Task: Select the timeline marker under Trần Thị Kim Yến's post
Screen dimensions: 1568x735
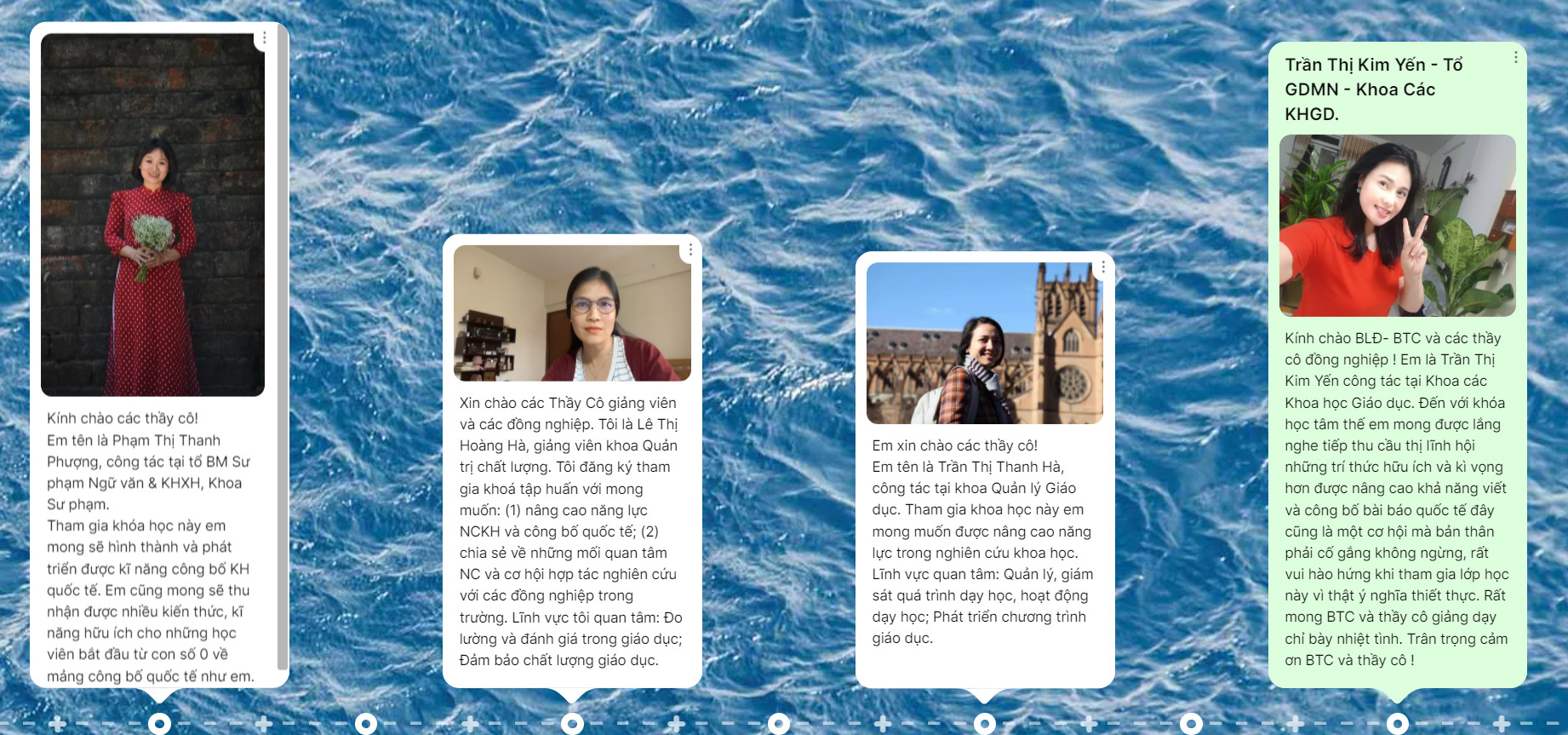Action: point(1398,724)
